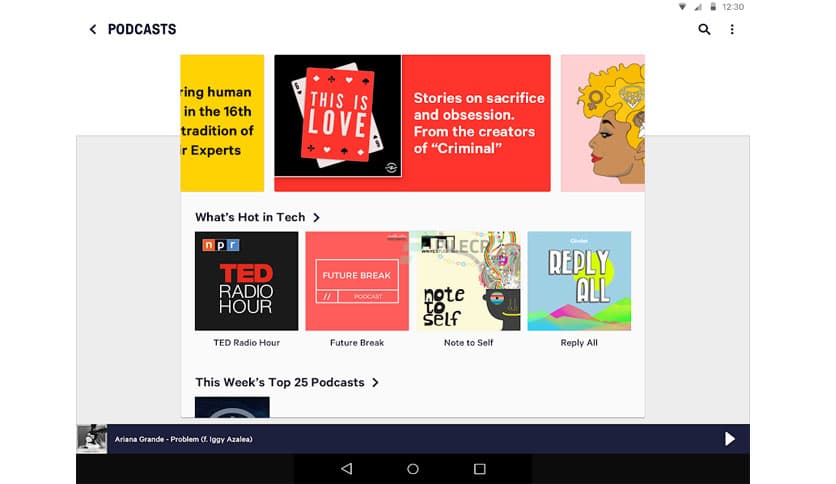836x484 pixels.
Task: Open the recent apps view
Action: (x=479, y=469)
